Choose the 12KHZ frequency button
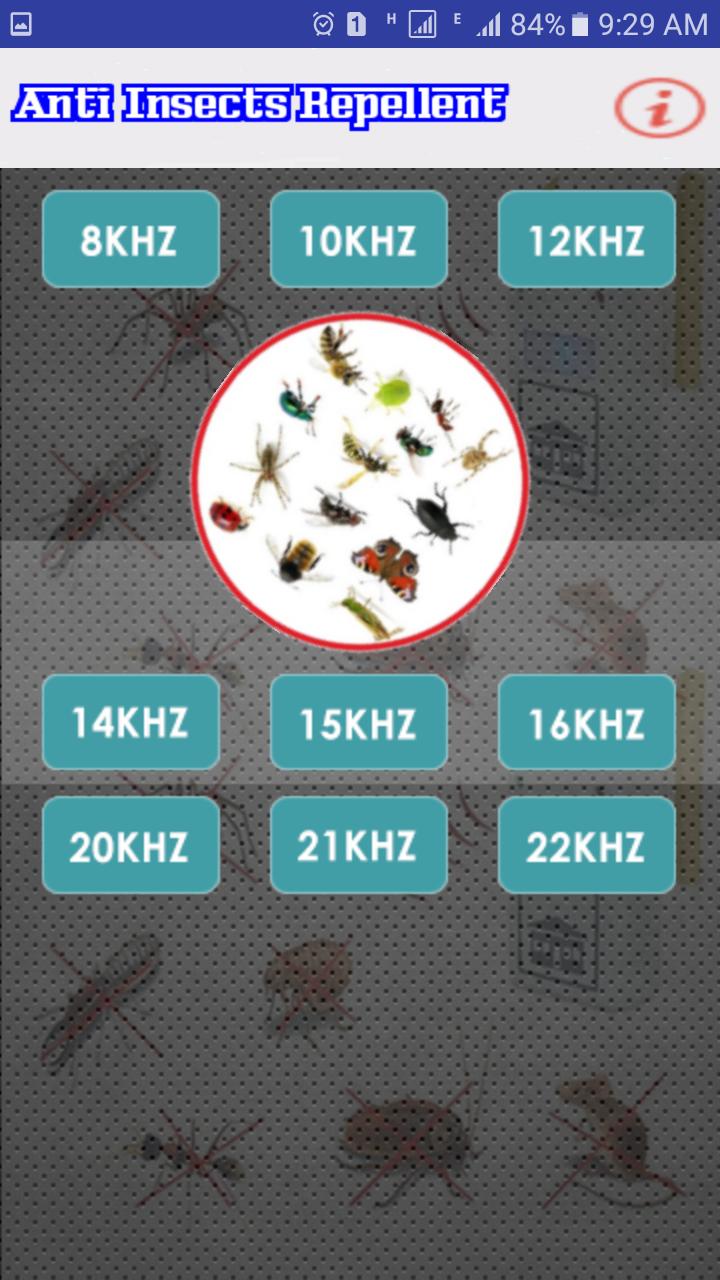 click(x=587, y=240)
